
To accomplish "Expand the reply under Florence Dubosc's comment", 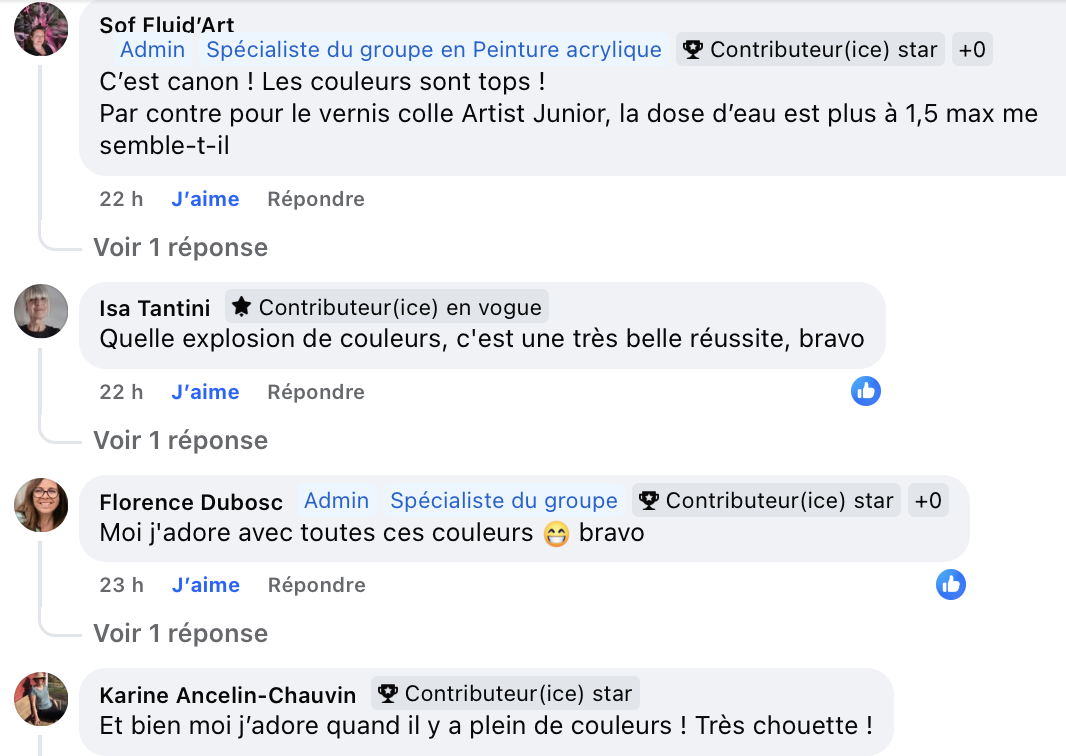I will pos(180,633).
